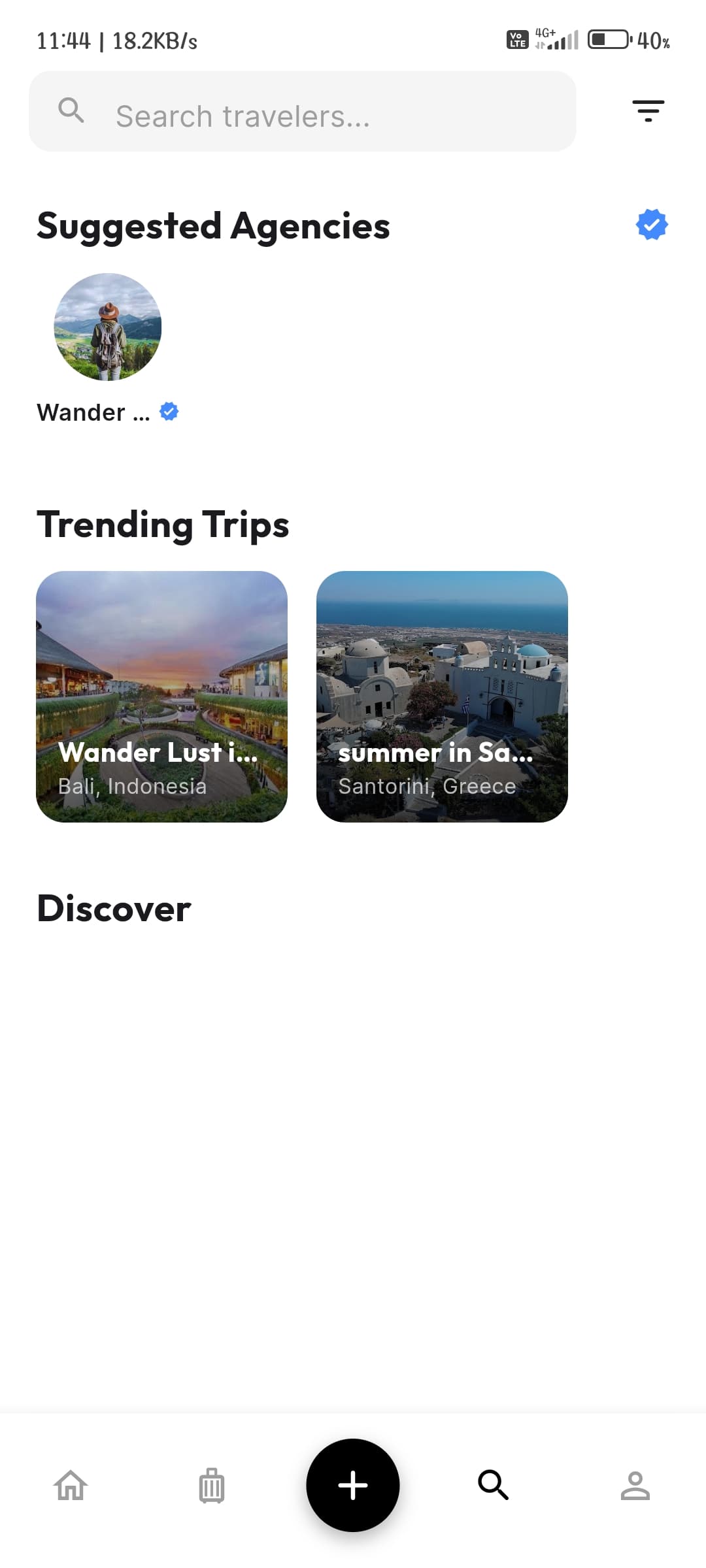
Task: Tap the Trending Trips section heading
Action: (x=163, y=525)
